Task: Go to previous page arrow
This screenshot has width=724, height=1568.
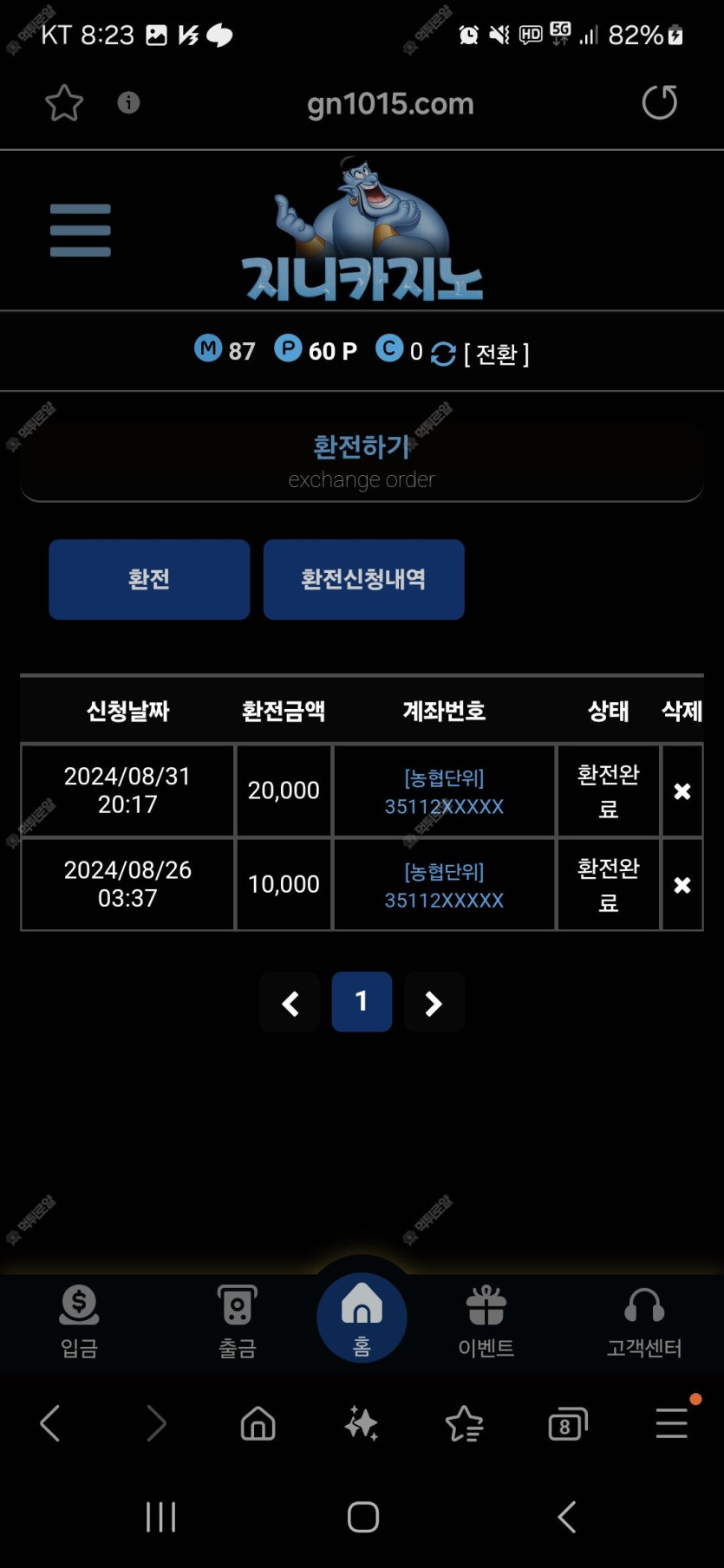Action: (x=290, y=1003)
